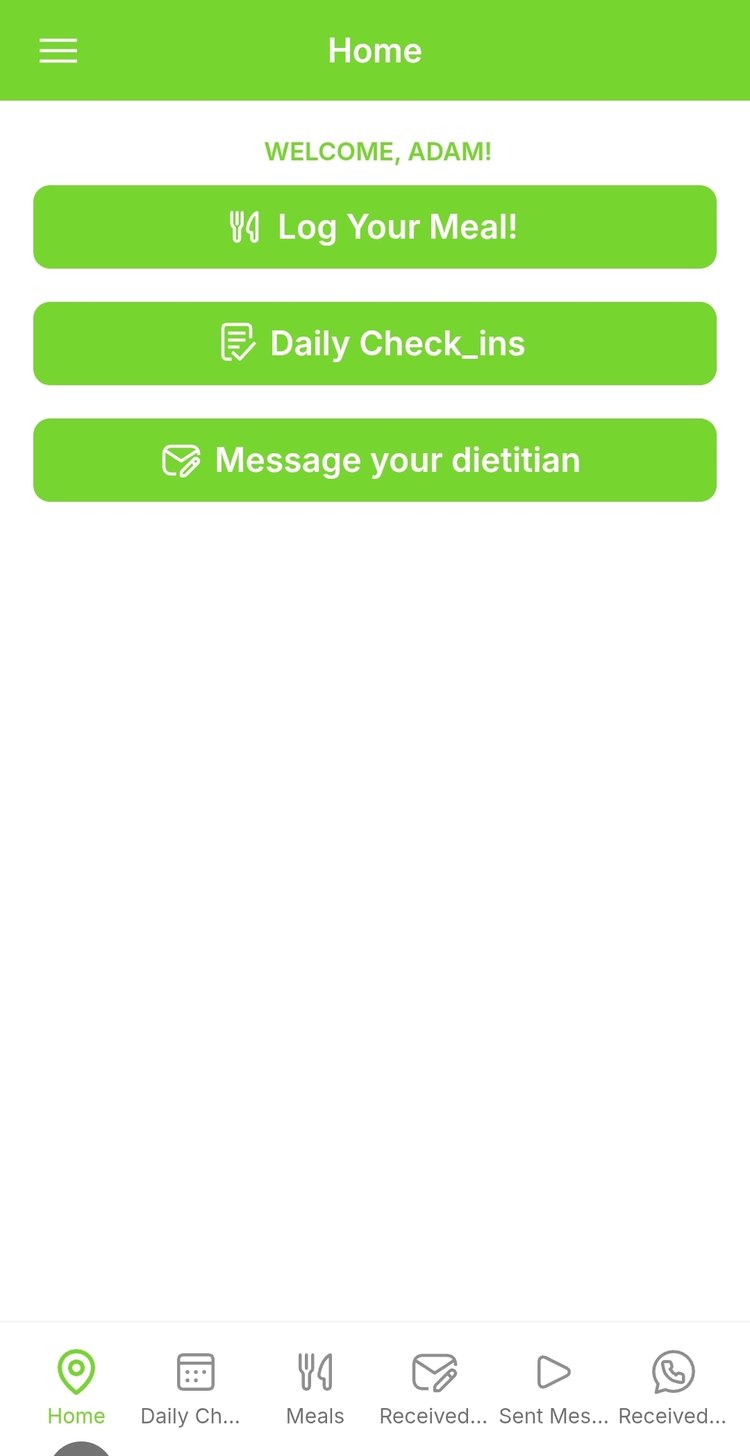Message your dietitian
750x1456 pixels.
pyautogui.click(x=375, y=460)
